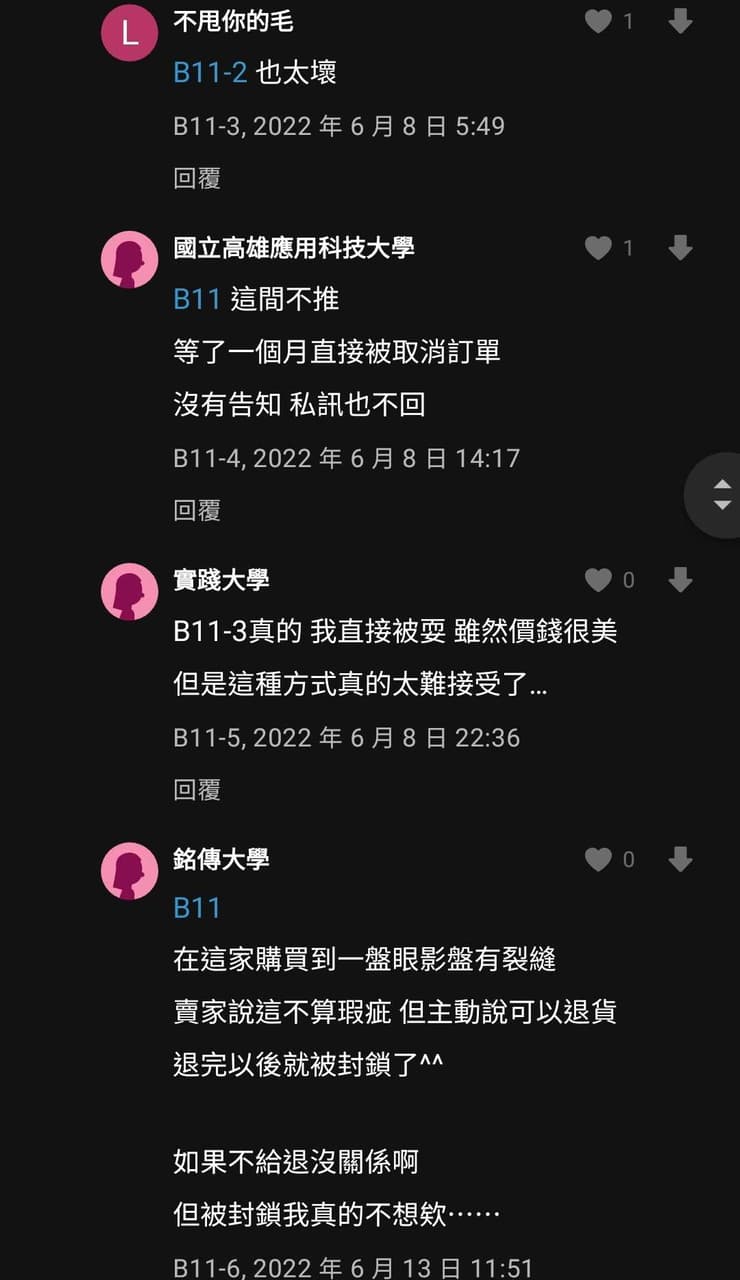Like the comment by 不甩你的毛
The height and width of the screenshot is (1280, 740).
(x=598, y=22)
